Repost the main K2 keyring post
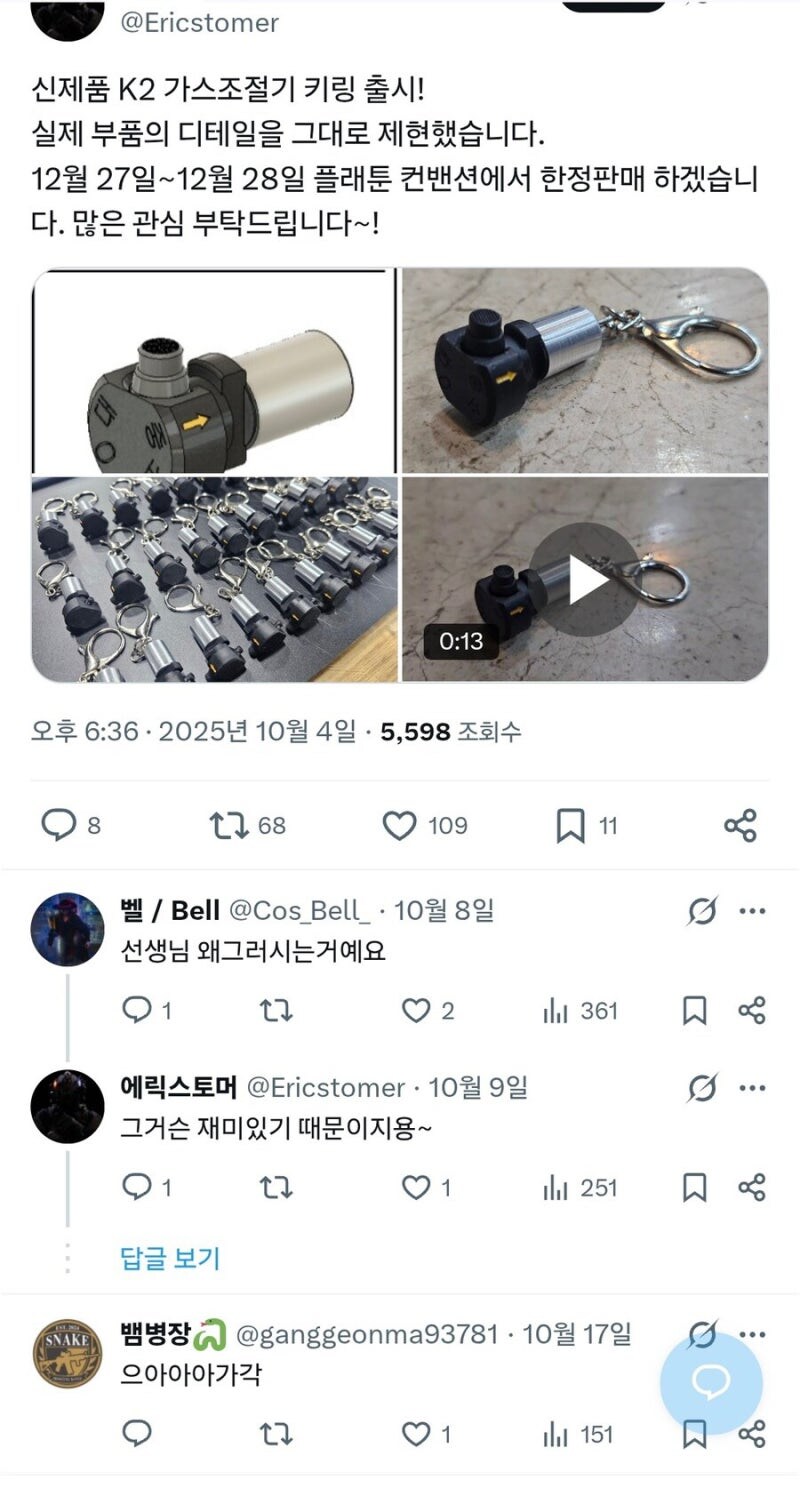 point(230,825)
